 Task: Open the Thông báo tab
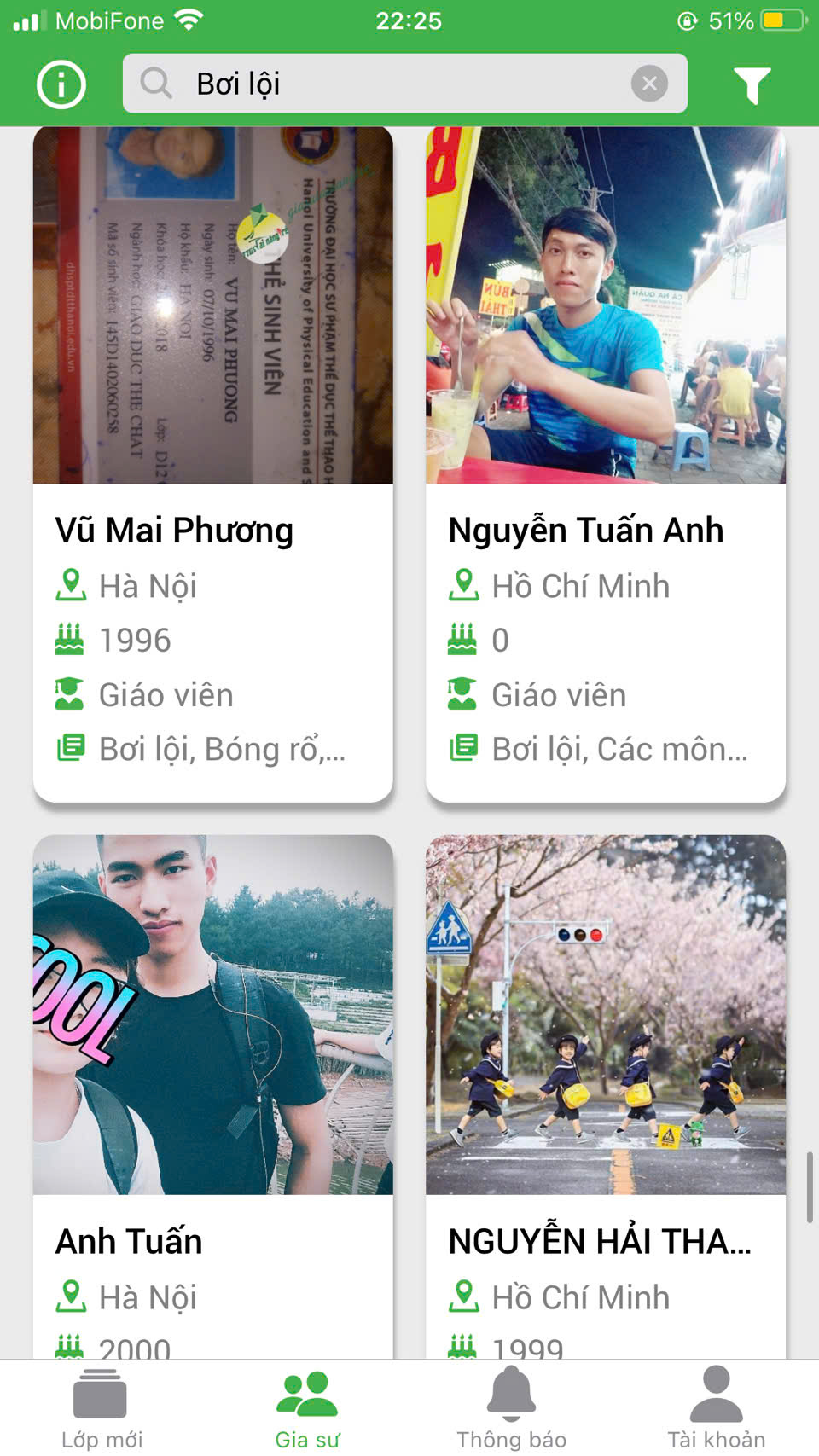pyautogui.click(x=511, y=1408)
